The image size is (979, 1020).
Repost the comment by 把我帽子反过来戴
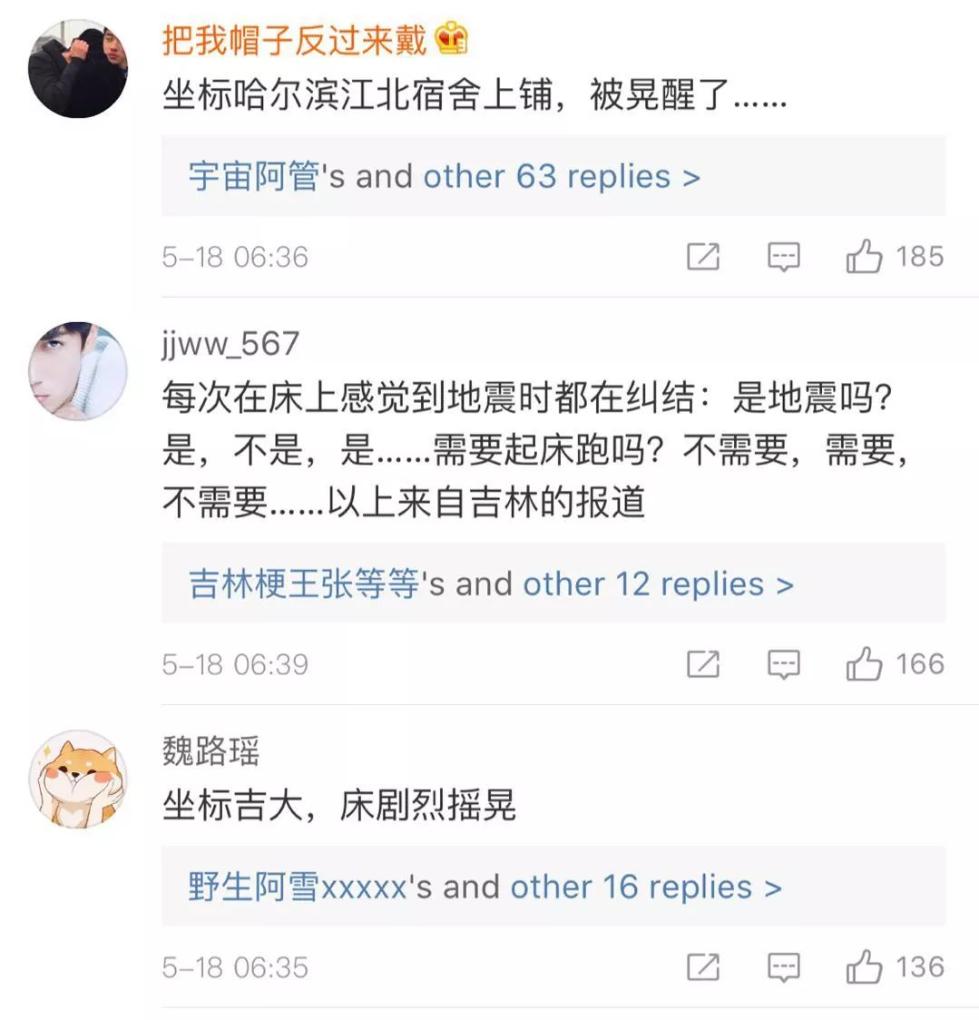(x=703, y=258)
